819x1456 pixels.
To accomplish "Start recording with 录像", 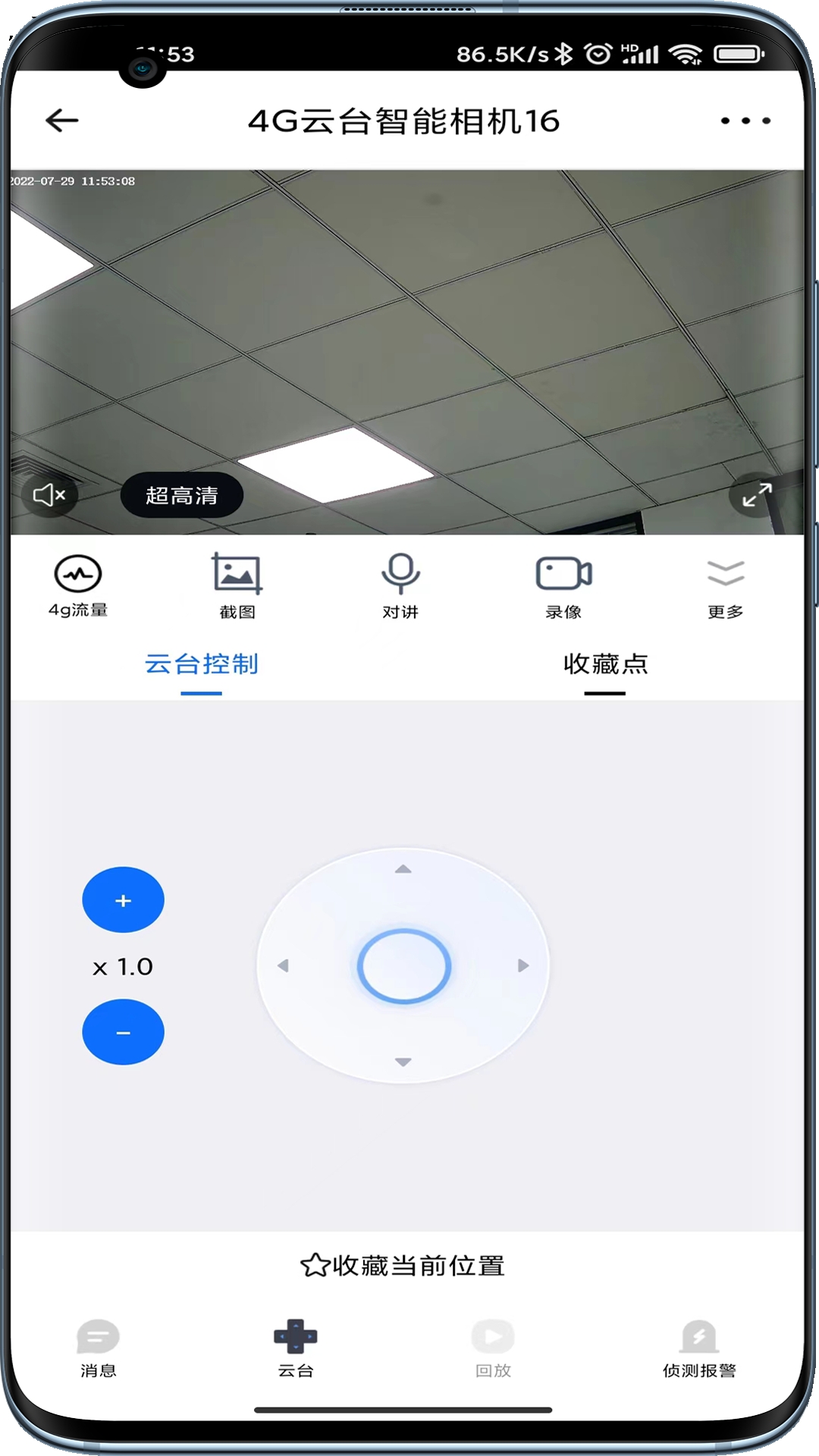I will (563, 586).
